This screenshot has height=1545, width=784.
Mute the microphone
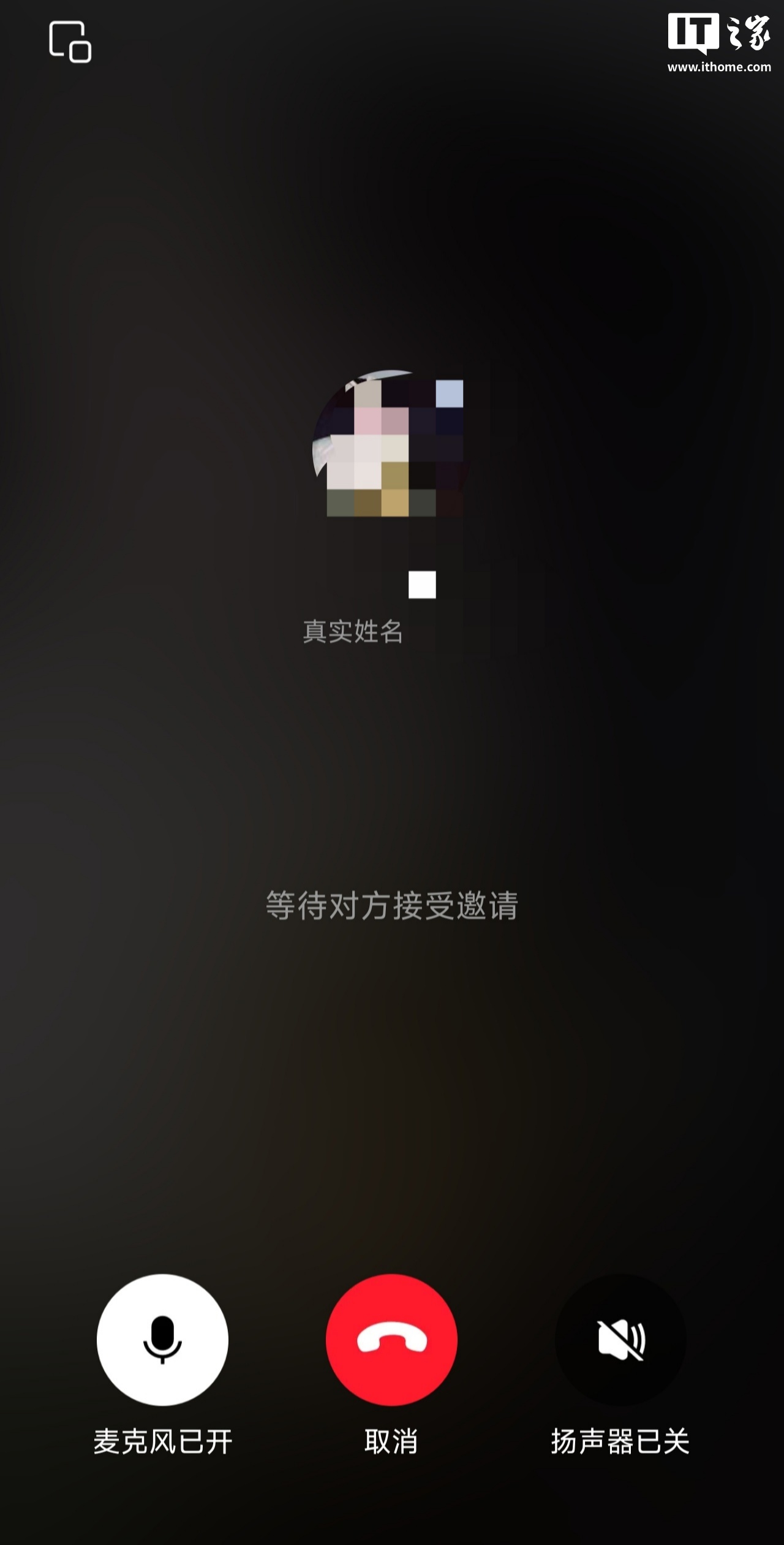tap(162, 1339)
